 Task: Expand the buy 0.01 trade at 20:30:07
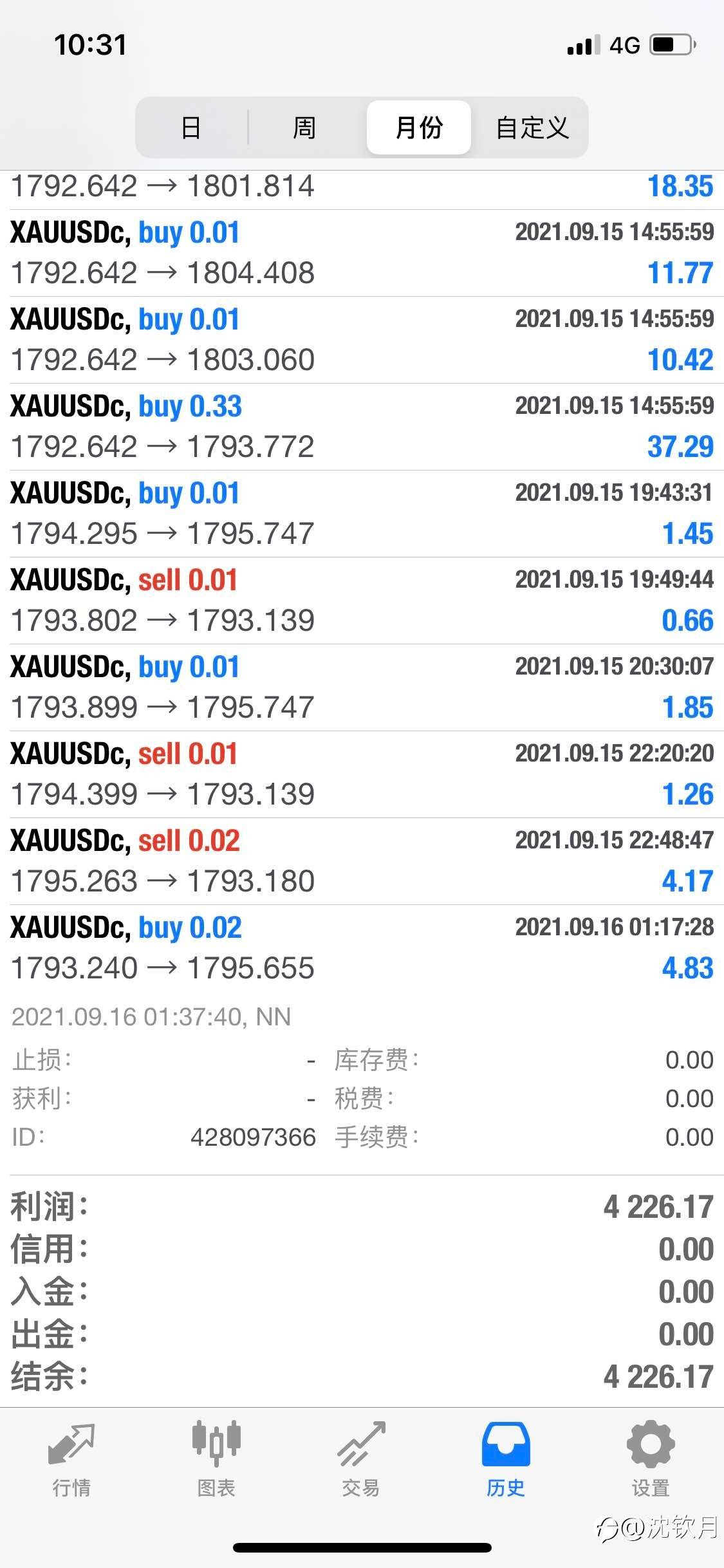tap(362, 687)
